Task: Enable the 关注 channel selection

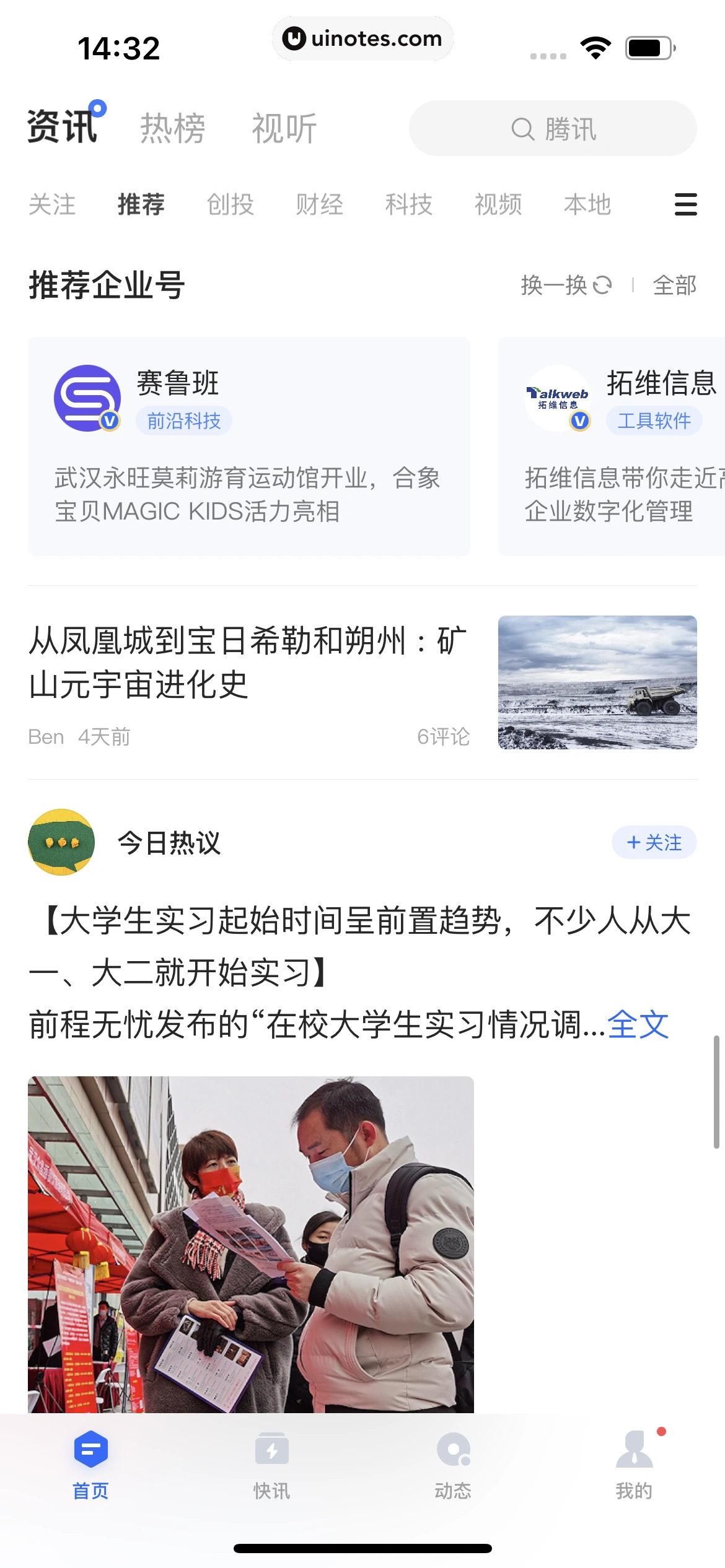Action: tap(53, 205)
